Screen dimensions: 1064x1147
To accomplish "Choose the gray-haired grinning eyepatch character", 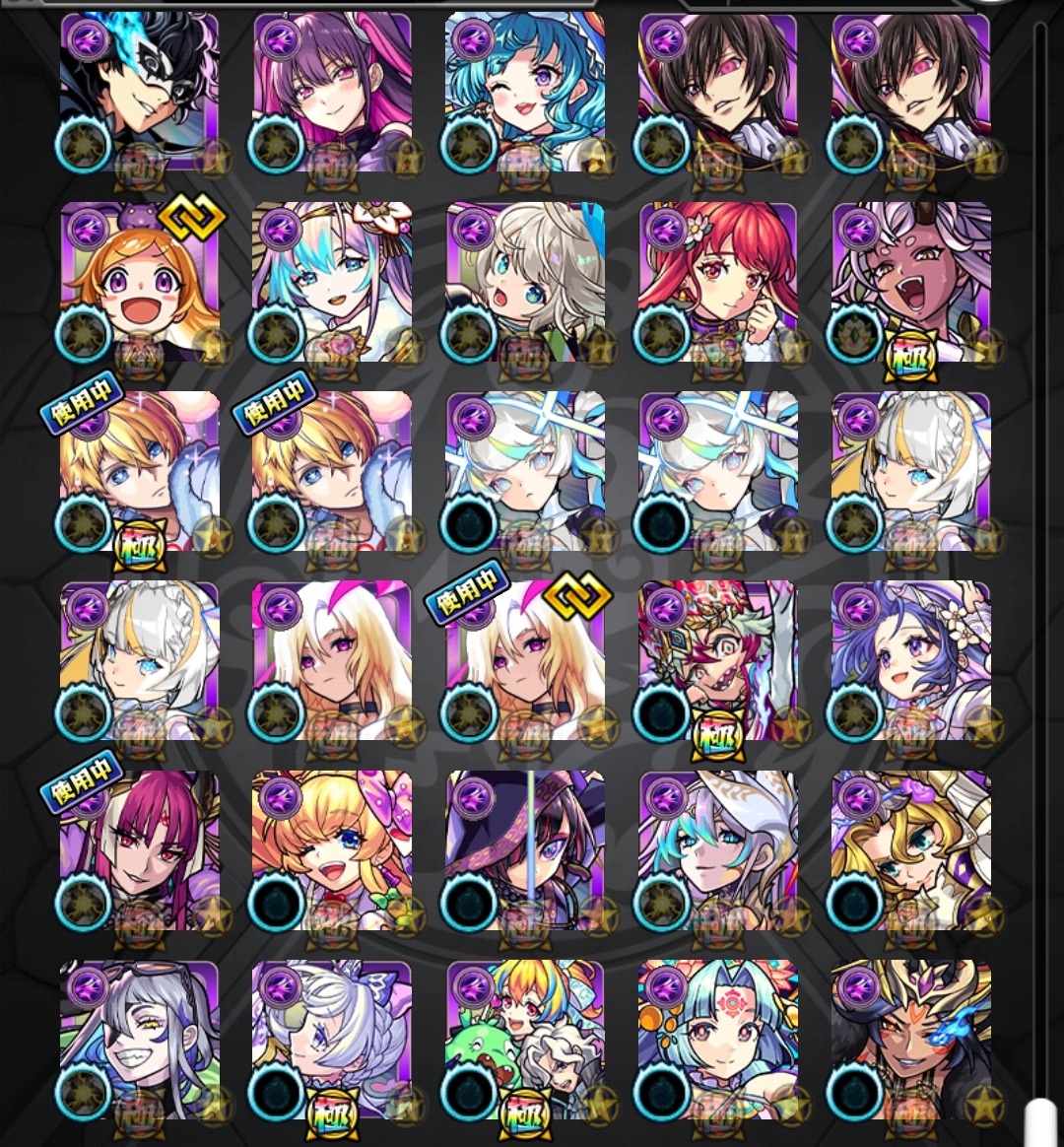I will [x=139, y=1039].
